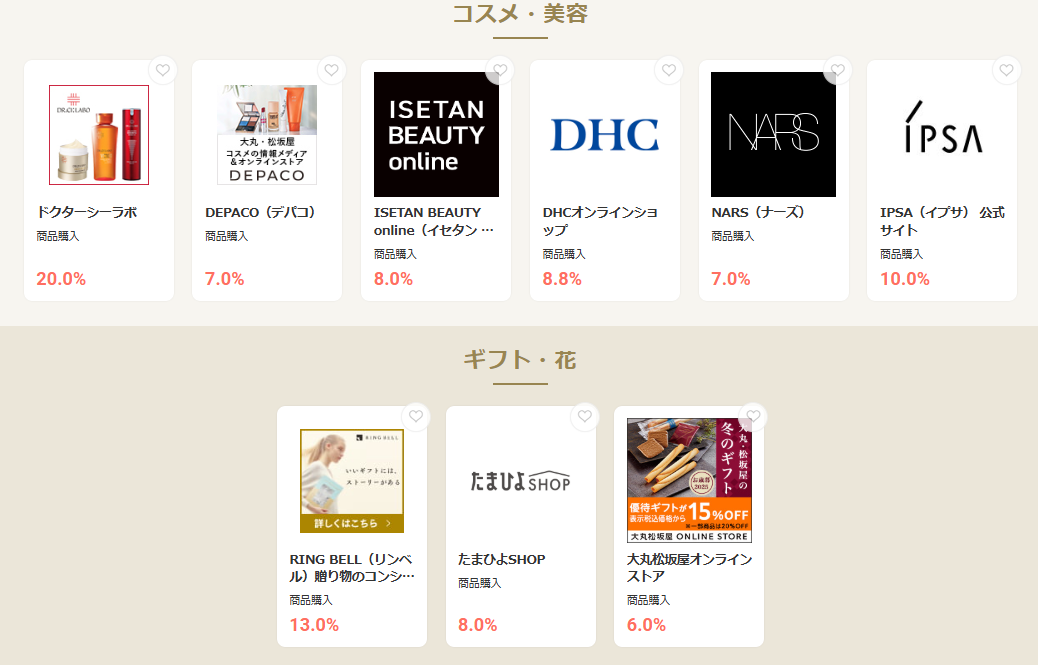Open the NARS（ナーズ）card
This screenshot has height=665, width=1038.
773,180
